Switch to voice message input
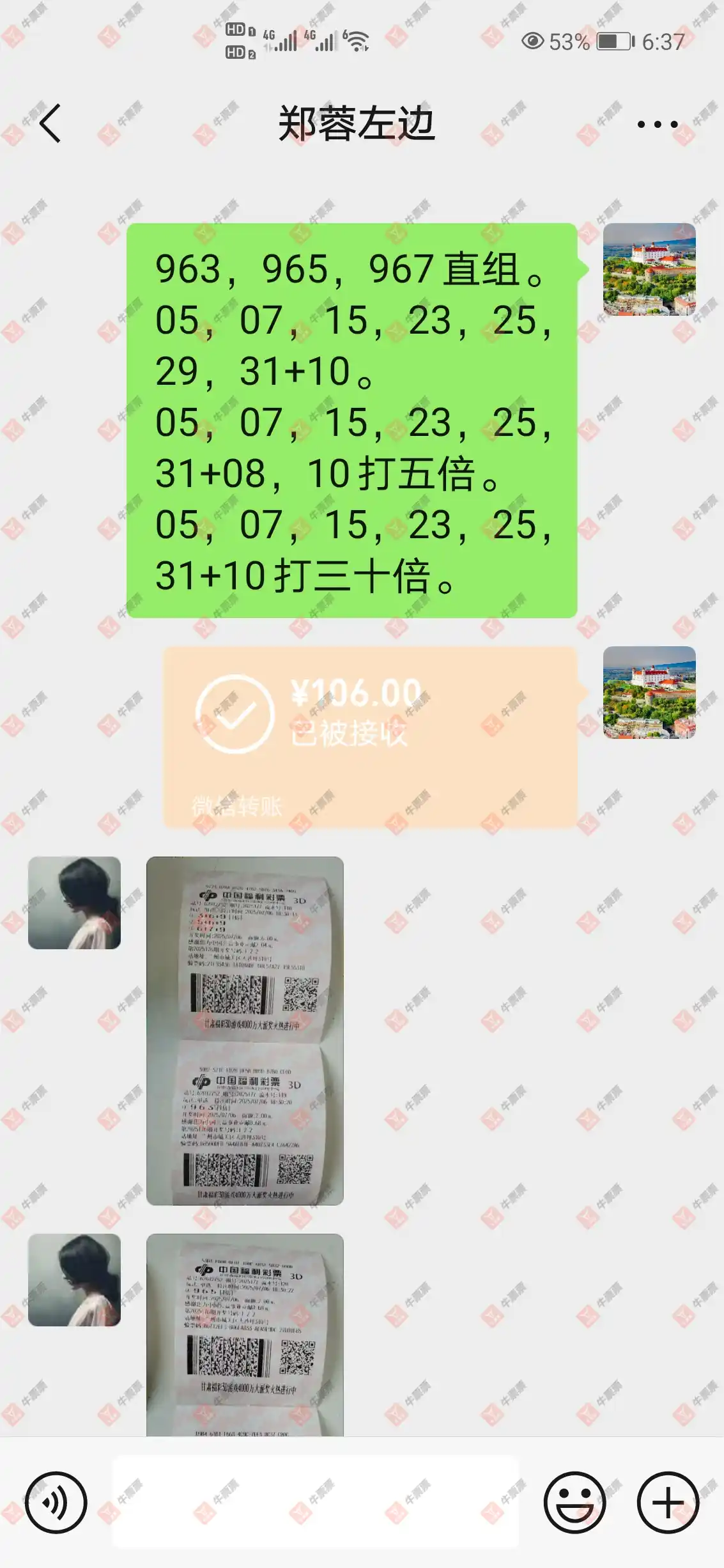 pyautogui.click(x=56, y=1502)
